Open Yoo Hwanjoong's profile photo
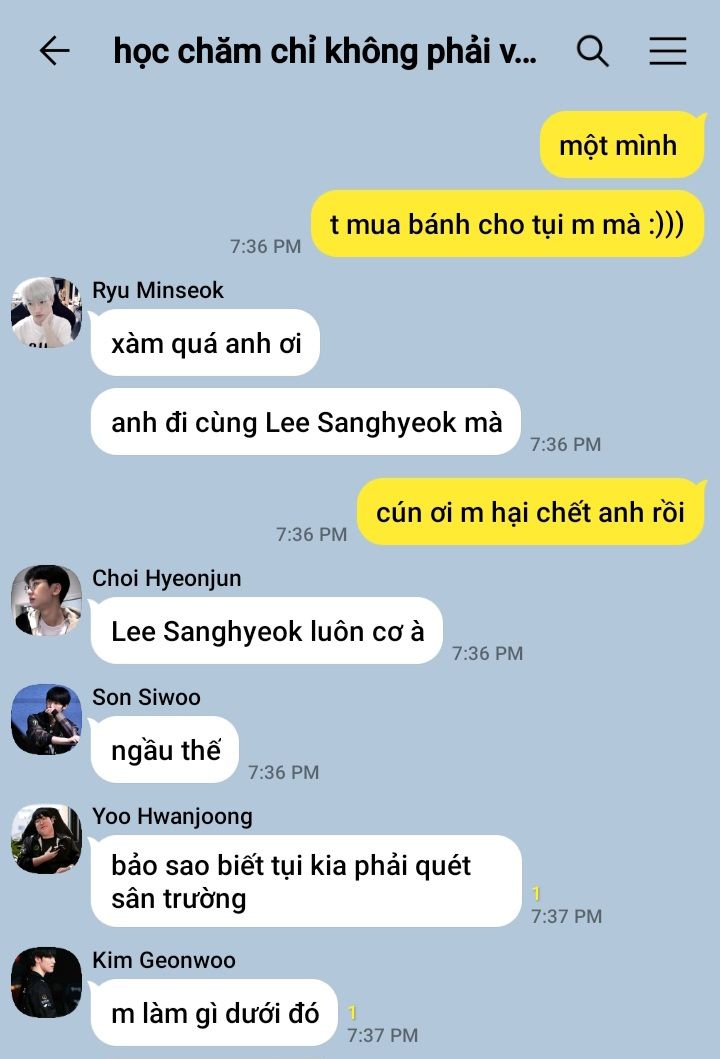Viewport: 720px width, 1059px height. point(47,839)
